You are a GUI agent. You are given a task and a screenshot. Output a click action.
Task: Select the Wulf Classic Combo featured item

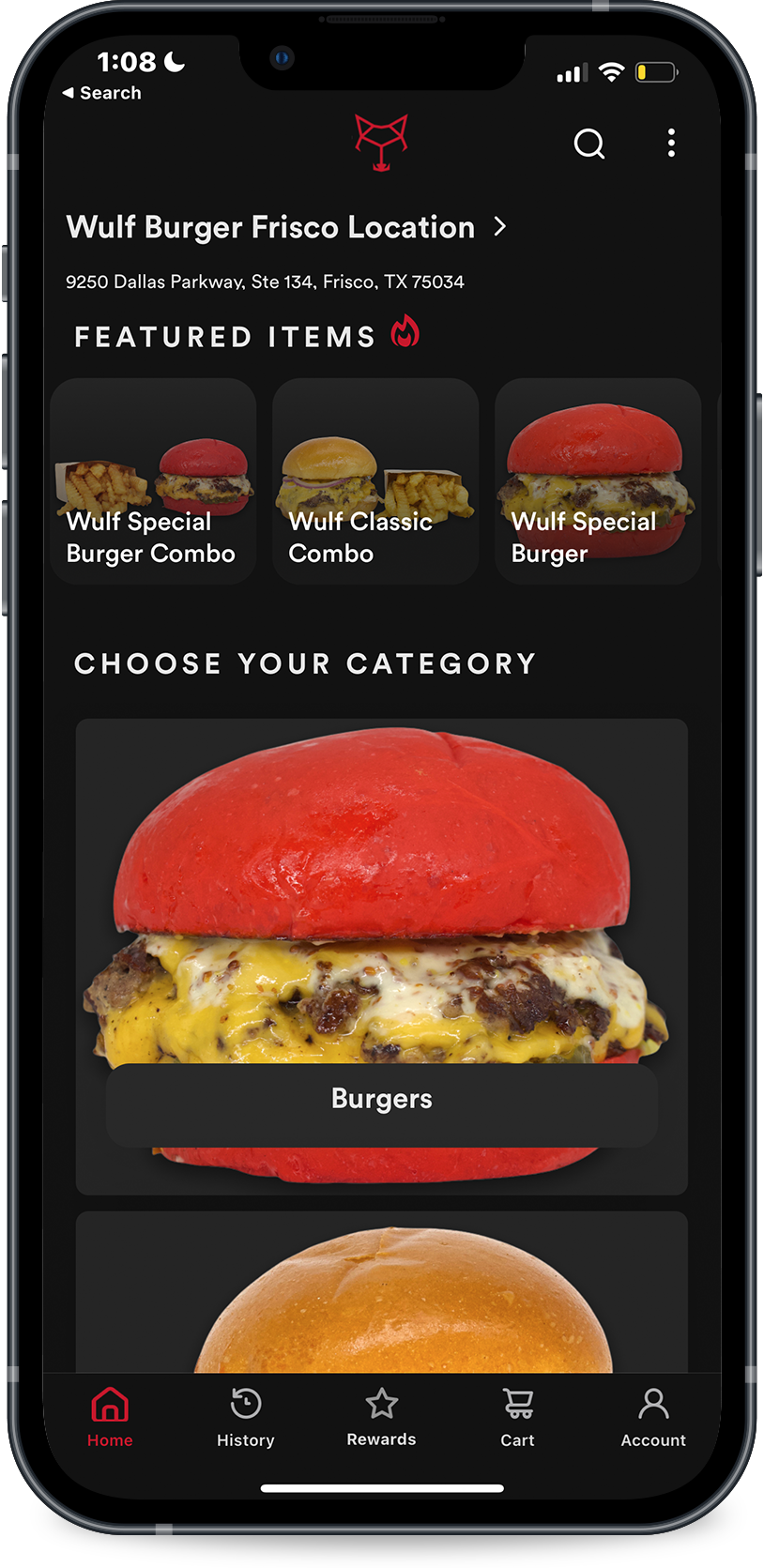click(374, 480)
